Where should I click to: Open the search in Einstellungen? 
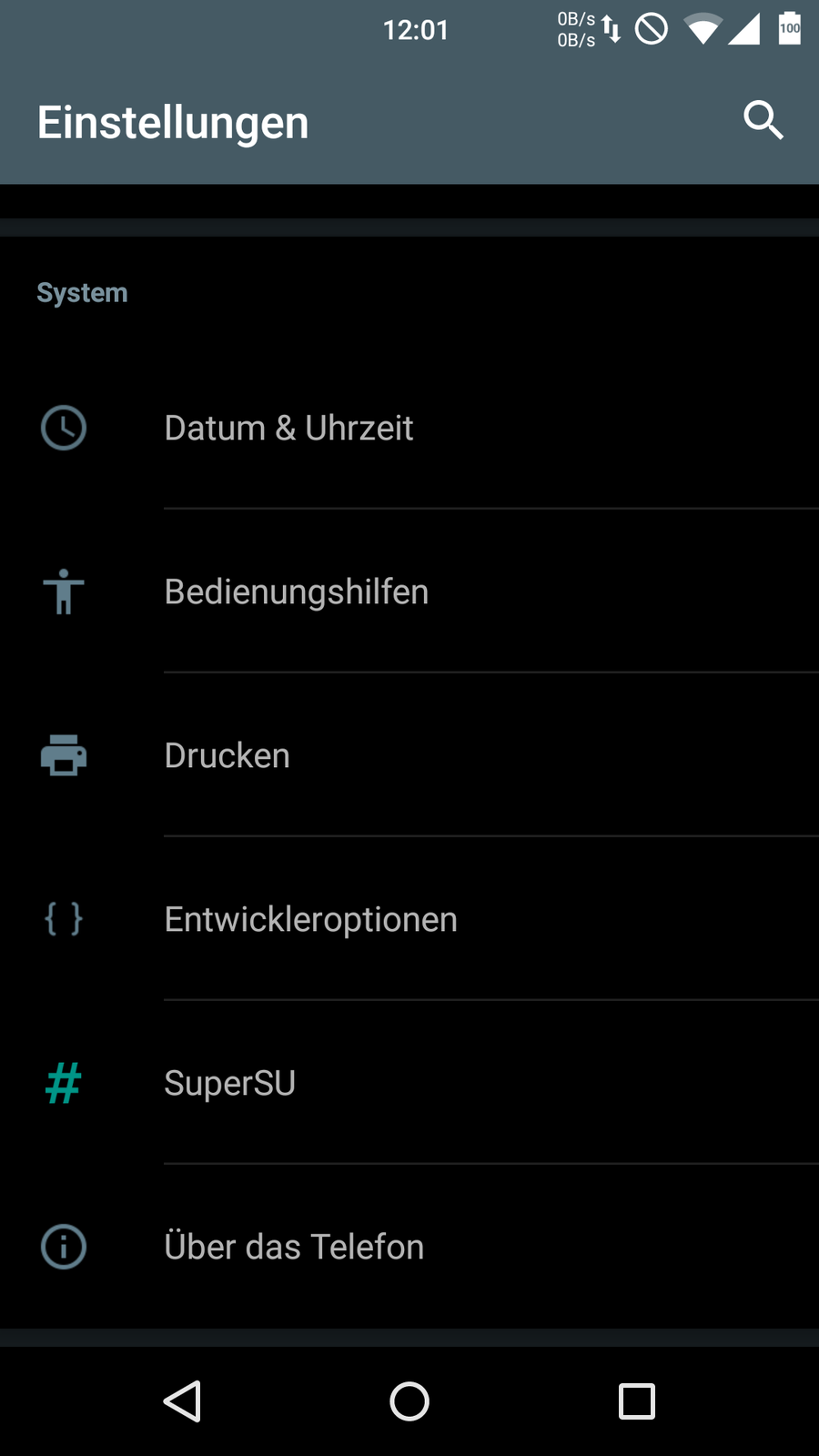[763, 120]
